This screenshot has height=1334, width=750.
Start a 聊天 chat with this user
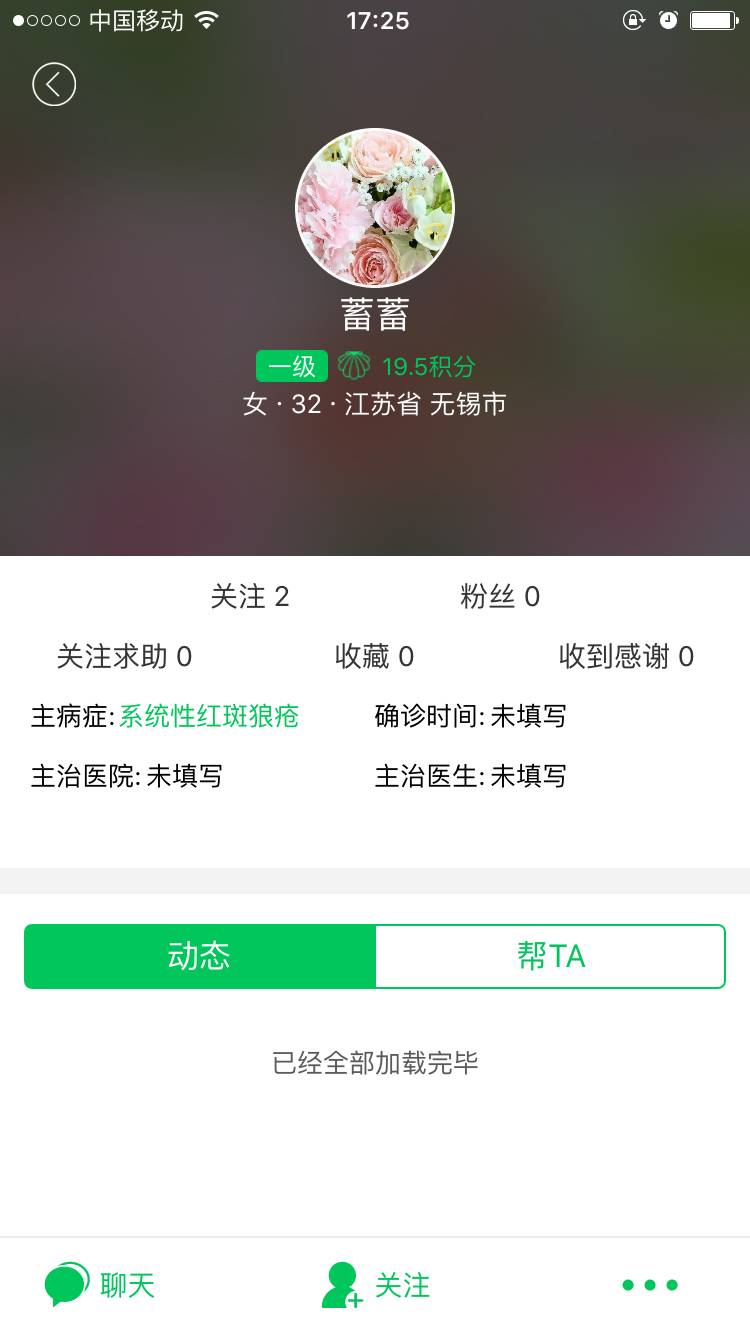[100, 1285]
